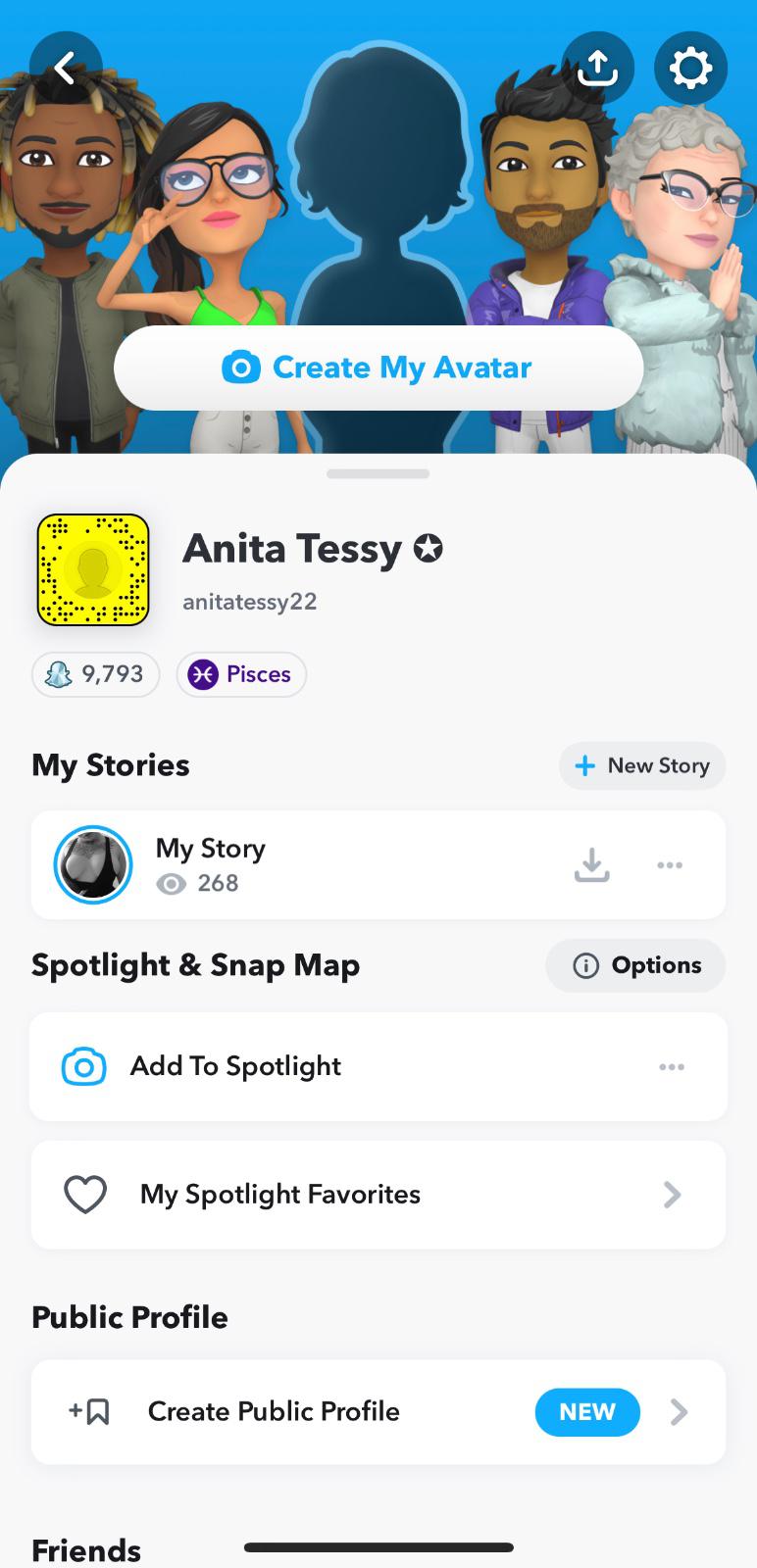Go back using the top arrow
757x1568 pixels.
tap(66, 69)
